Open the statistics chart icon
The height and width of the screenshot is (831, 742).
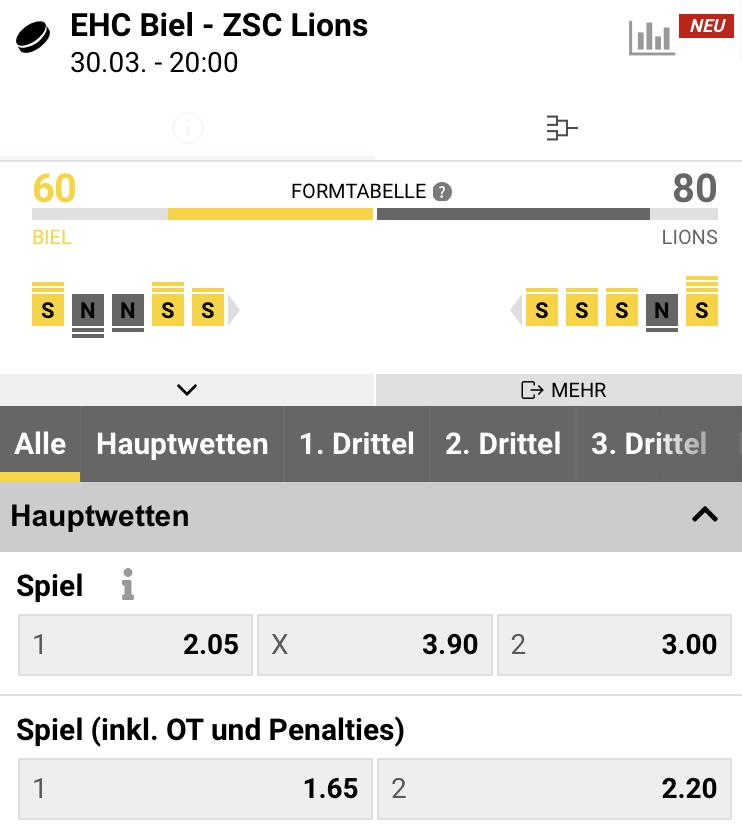[x=652, y=37]
